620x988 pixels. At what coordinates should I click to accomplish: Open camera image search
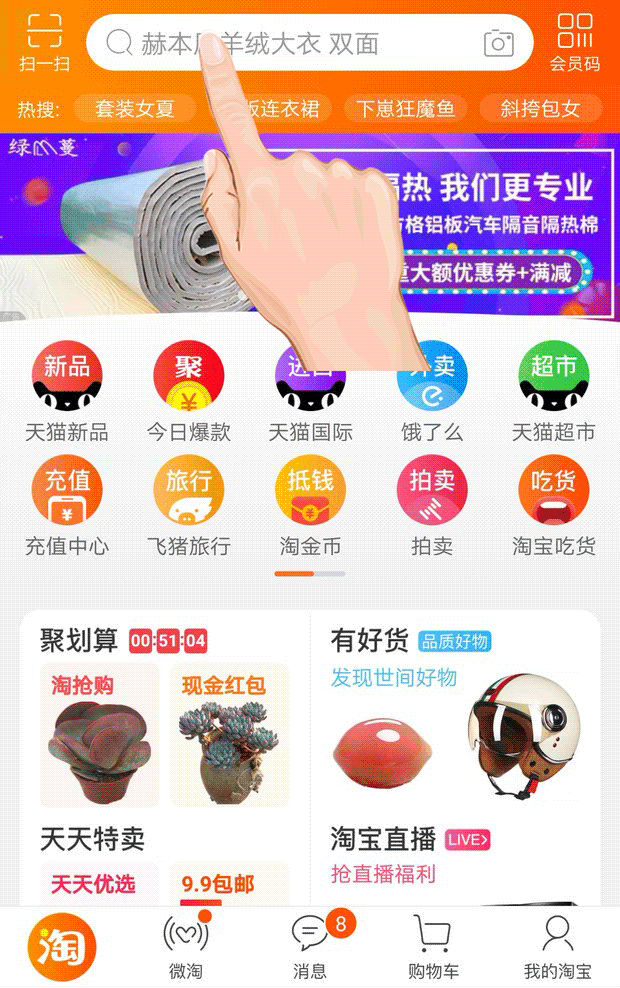(x=498, y=43)
